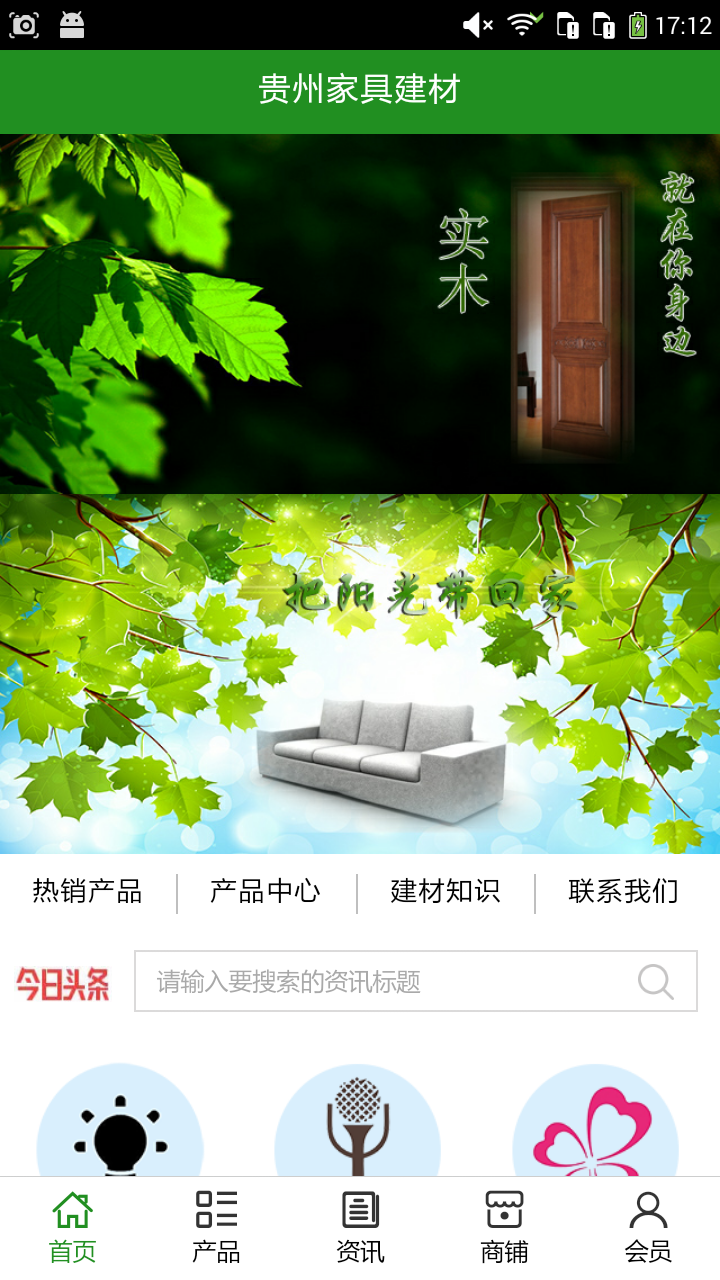Switch to the 产品 tab
Image resolution: width=720 pixels, height=1280 pixels.
coord(216,1228)
